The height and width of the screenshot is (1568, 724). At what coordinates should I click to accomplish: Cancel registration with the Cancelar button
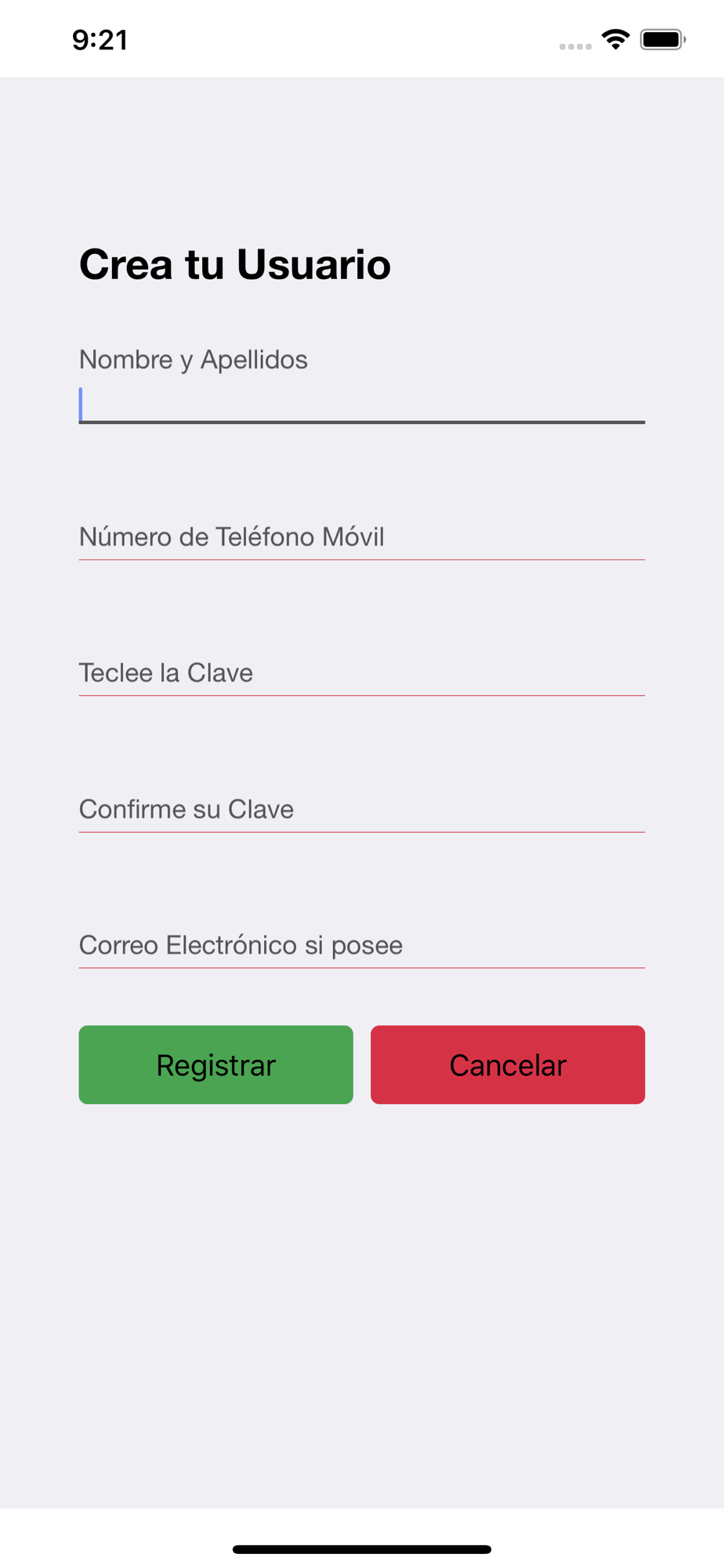point(508,1065)
